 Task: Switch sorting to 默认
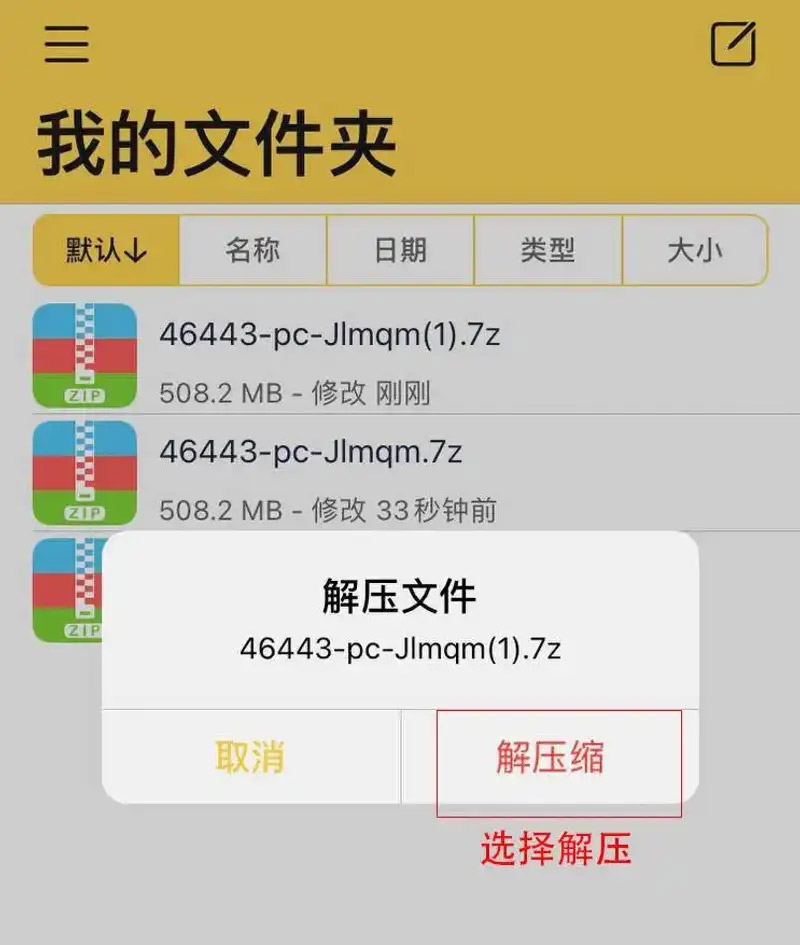(107, 250)
